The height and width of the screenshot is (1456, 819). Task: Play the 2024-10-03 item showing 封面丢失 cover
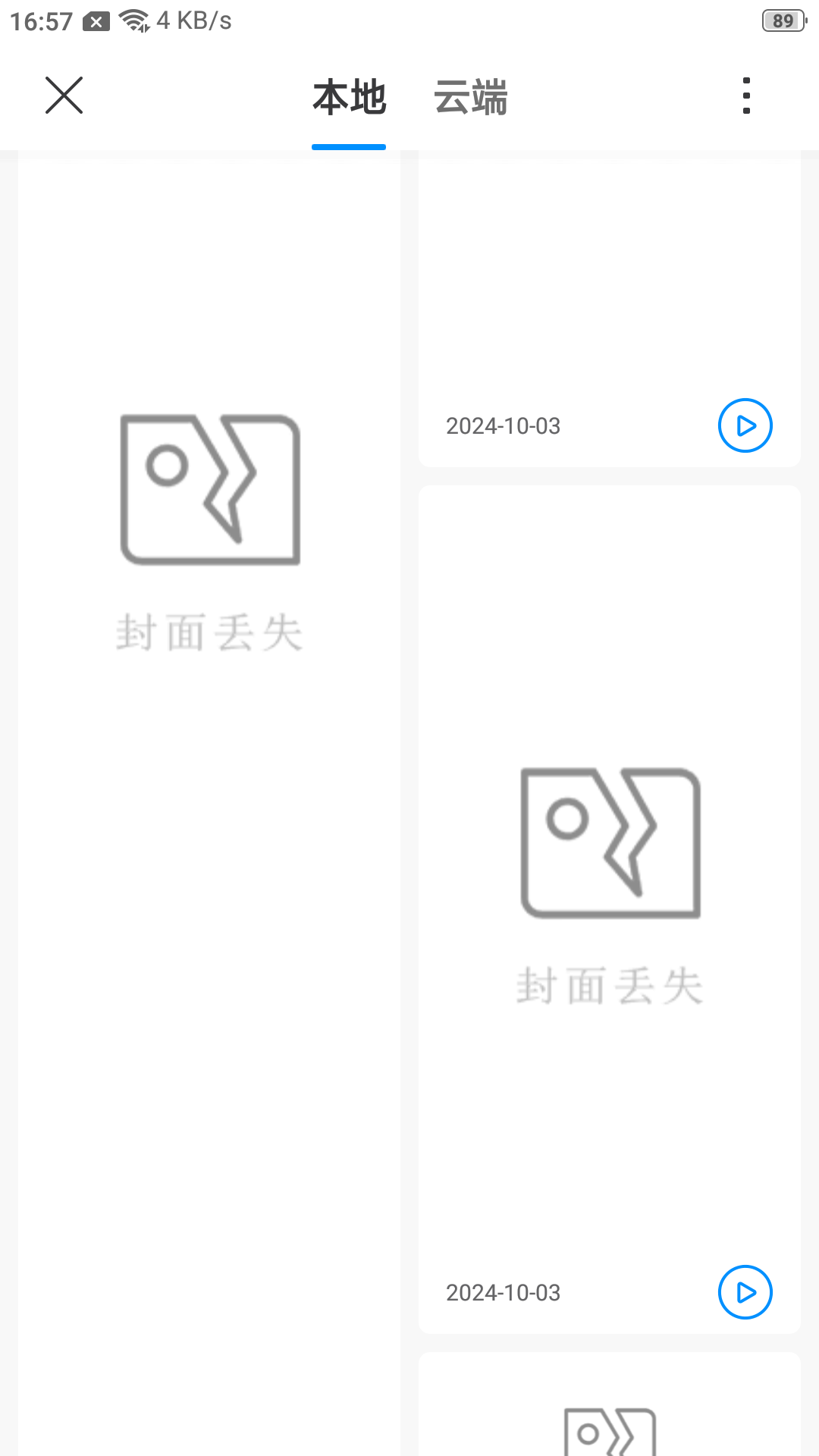(745, 1291)
